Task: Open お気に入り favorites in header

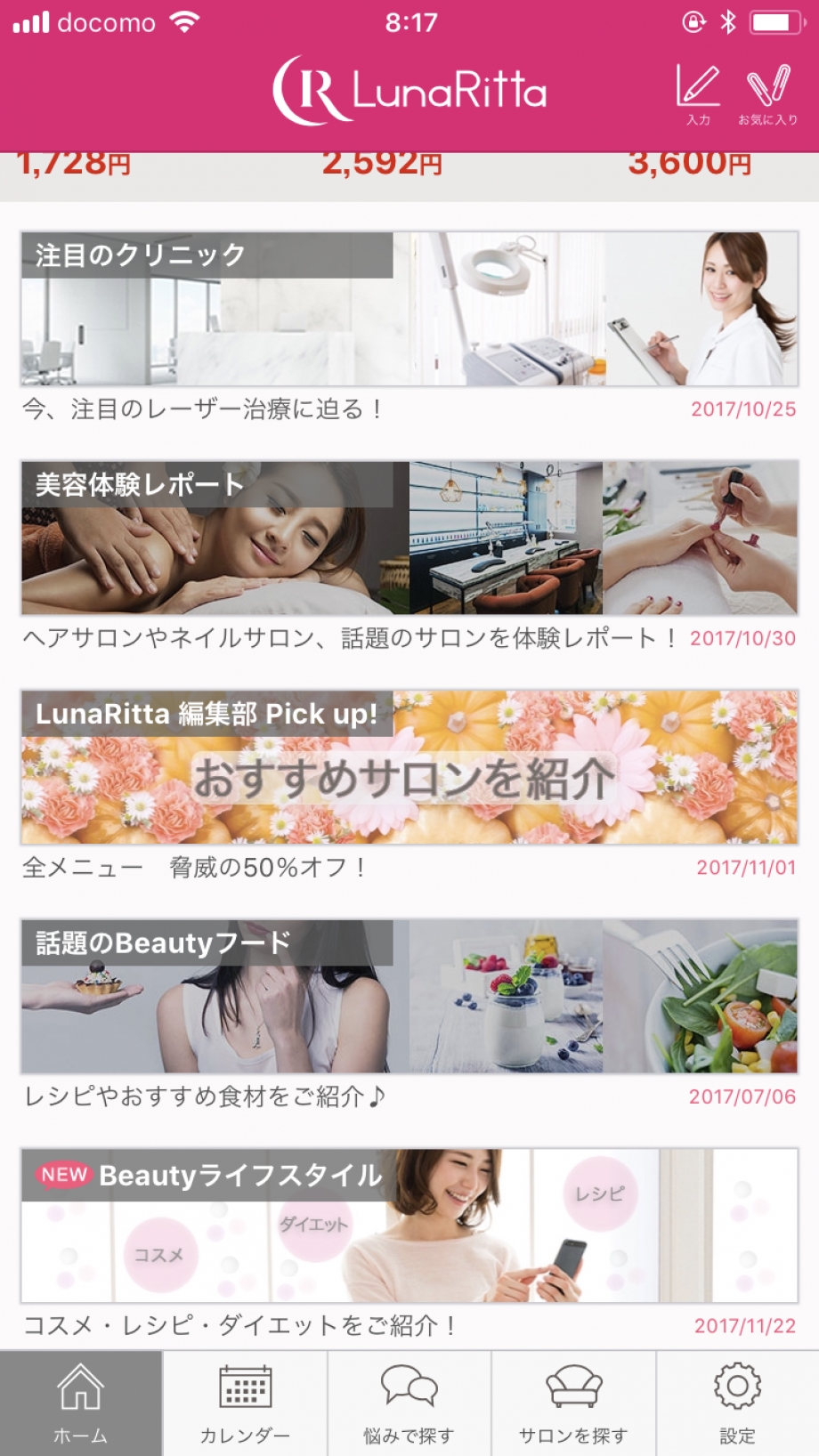Action: pyautogui.click(x=767, y=93)
